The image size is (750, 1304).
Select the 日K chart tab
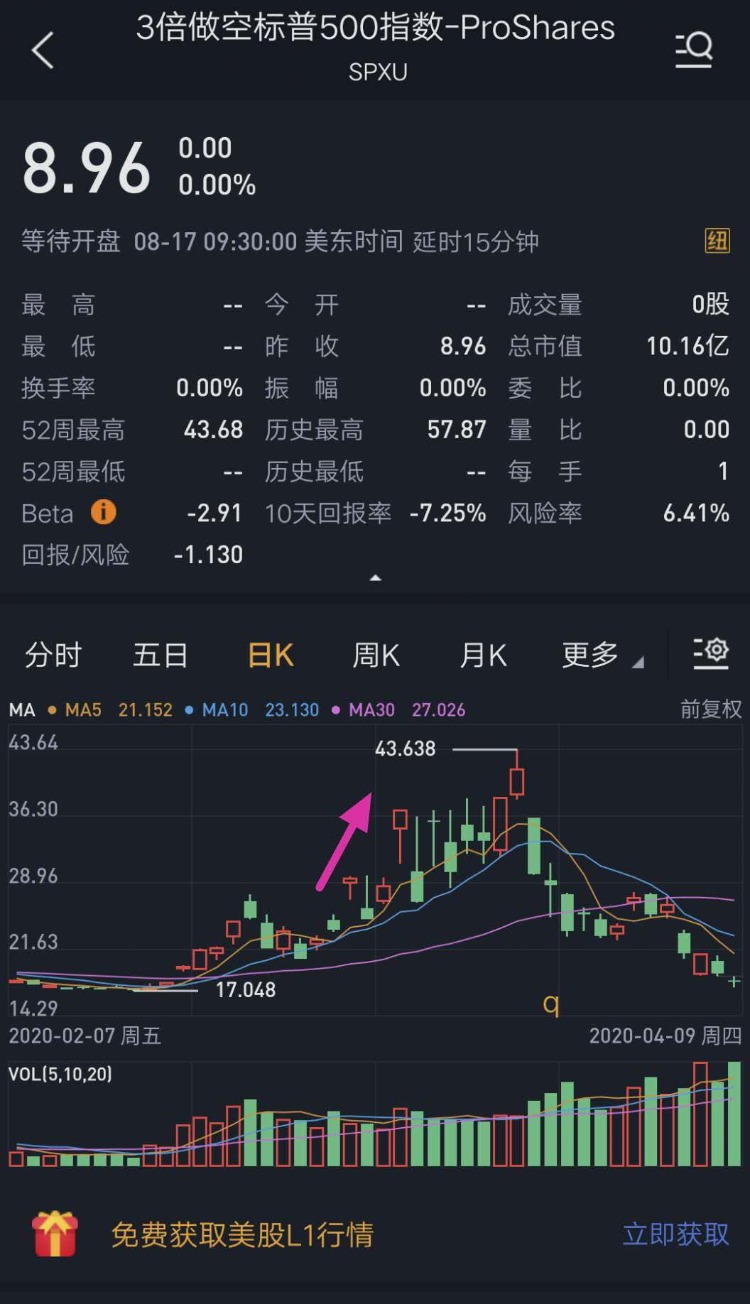270,655
